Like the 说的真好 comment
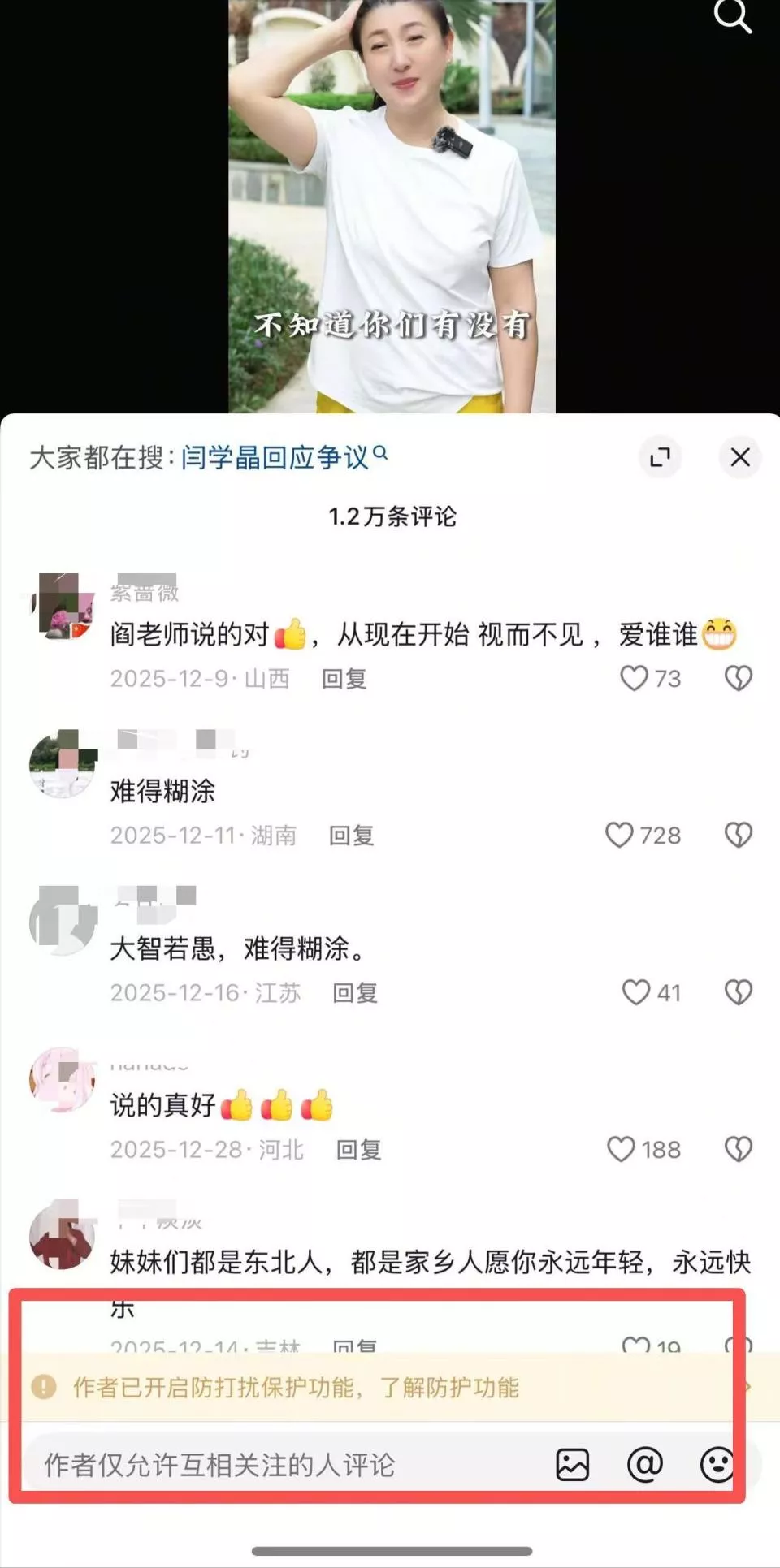Image resolution: width=780 pixels, height=1568 pixels. pyautogui.click(x=622, y=1149)
